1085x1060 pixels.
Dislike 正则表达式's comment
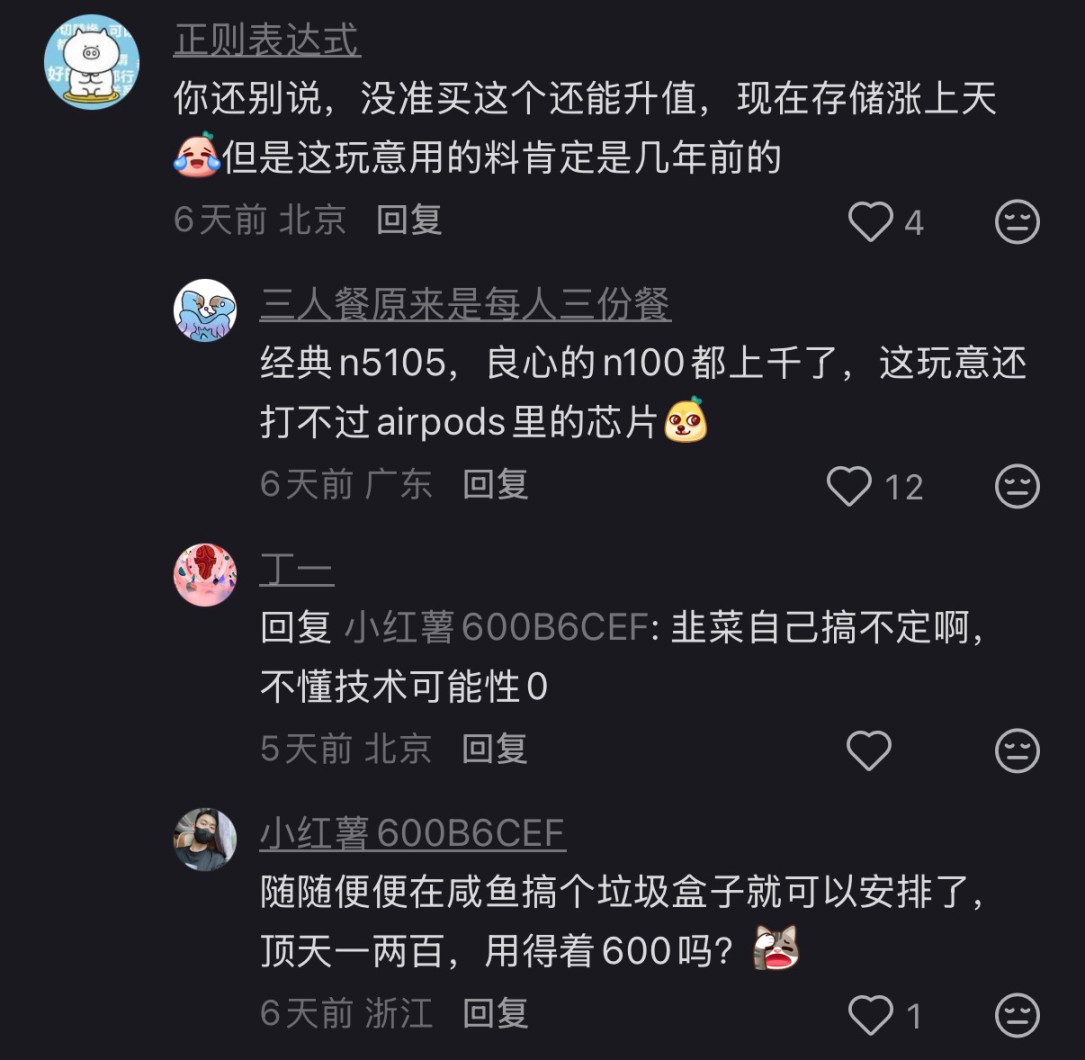pos(1017,222)
